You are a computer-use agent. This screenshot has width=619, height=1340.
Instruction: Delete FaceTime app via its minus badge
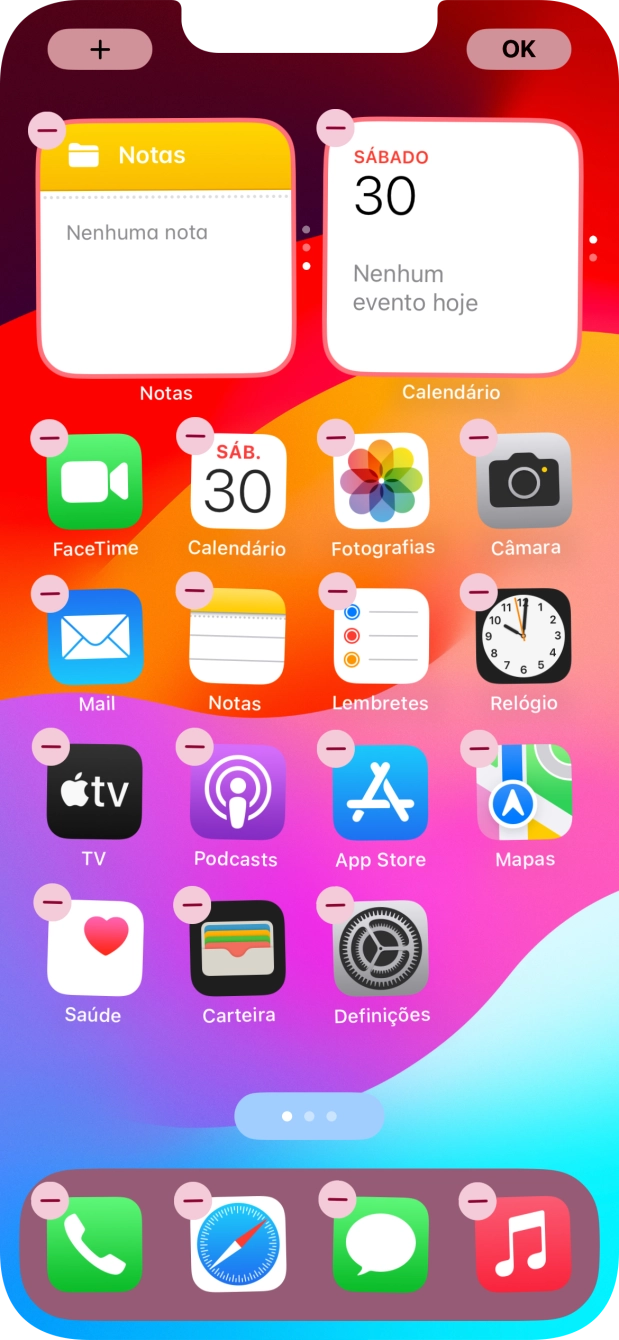click(x=50, y=437)
